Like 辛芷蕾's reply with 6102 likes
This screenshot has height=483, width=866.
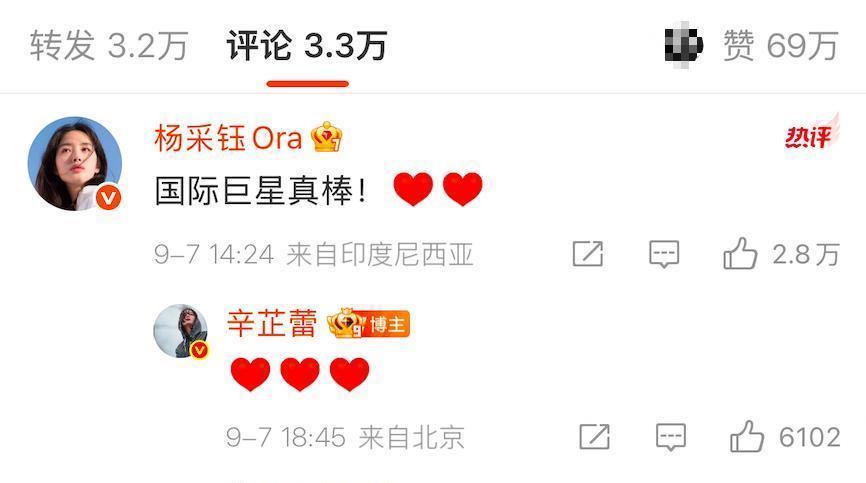pyautogui.click(x=747, y=436)
